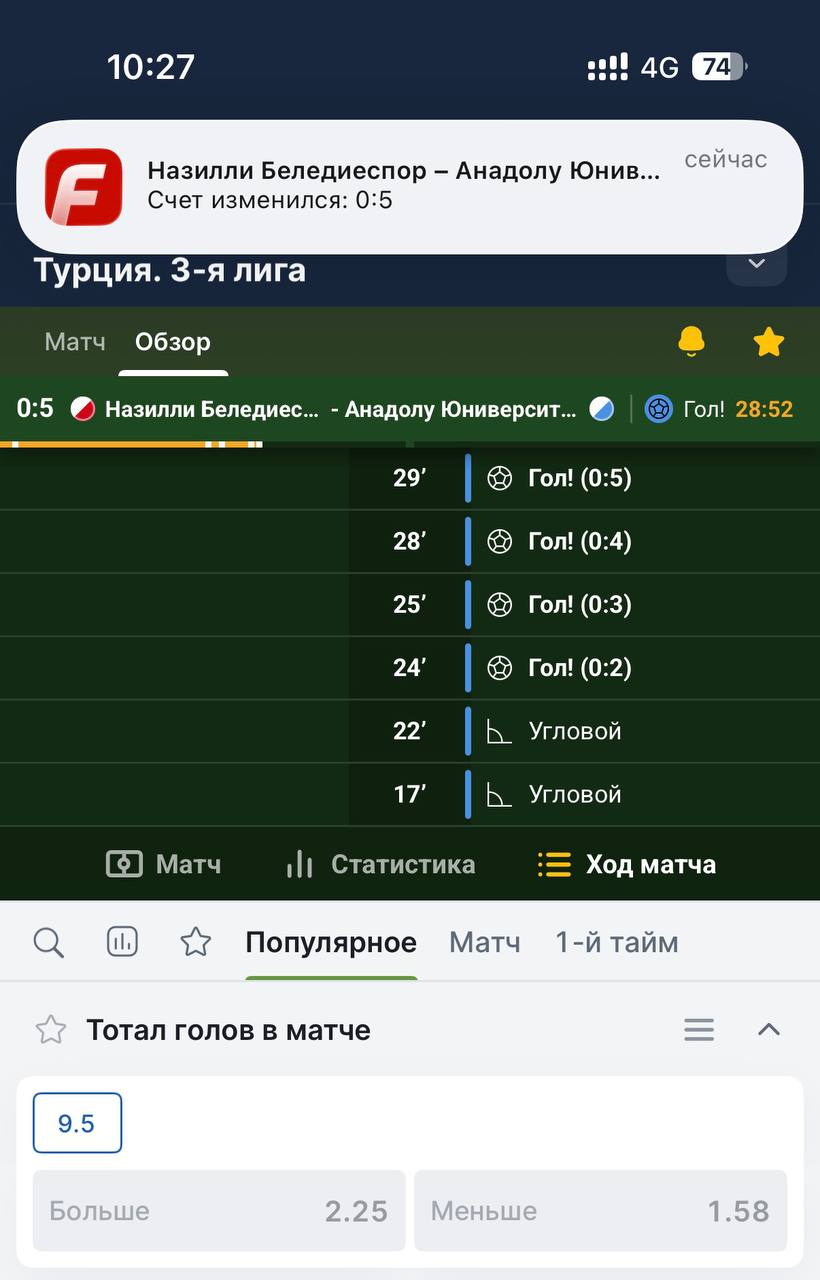Favorite the Тотал голов в матче market

pyautogui.click(x=51, y=1030)
